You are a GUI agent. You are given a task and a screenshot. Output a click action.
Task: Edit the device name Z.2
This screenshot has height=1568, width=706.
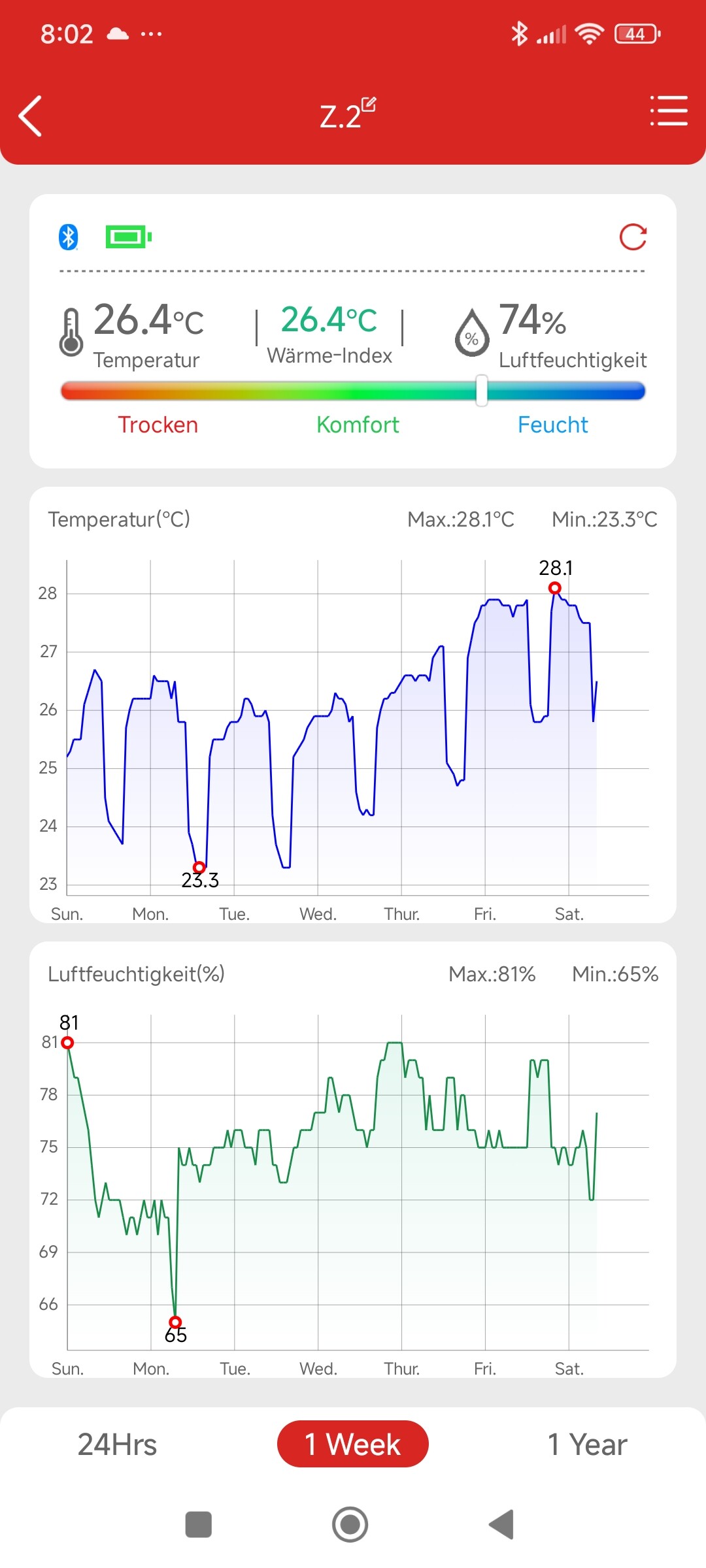[369, 105]
